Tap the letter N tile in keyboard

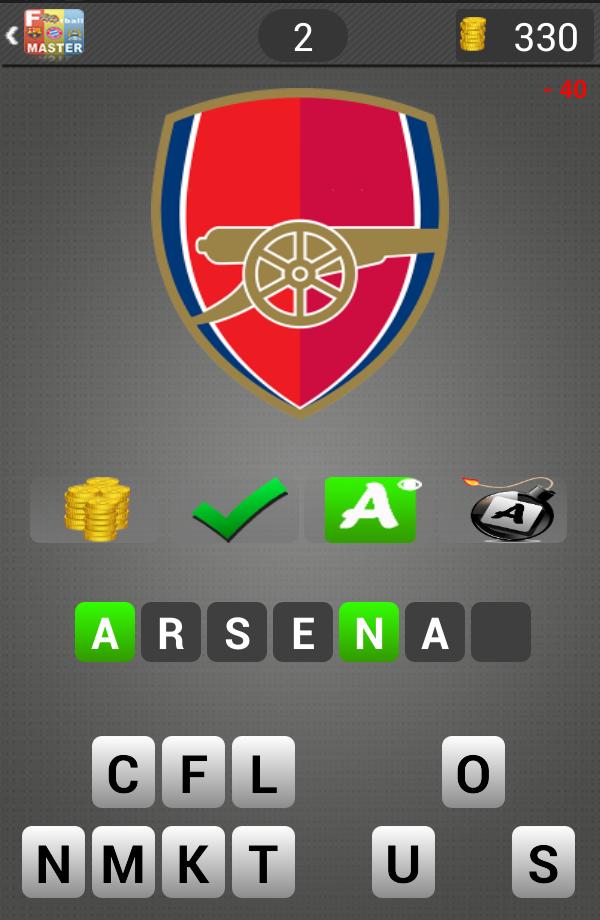tap(53, 862)
